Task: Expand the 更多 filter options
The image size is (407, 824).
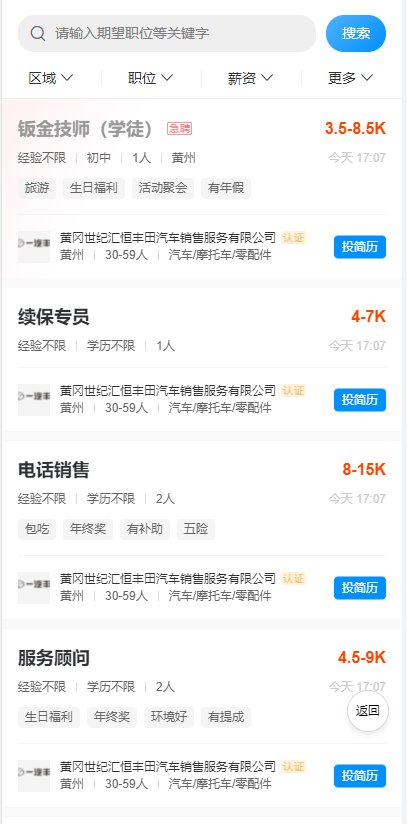Action: pos(350,78)
